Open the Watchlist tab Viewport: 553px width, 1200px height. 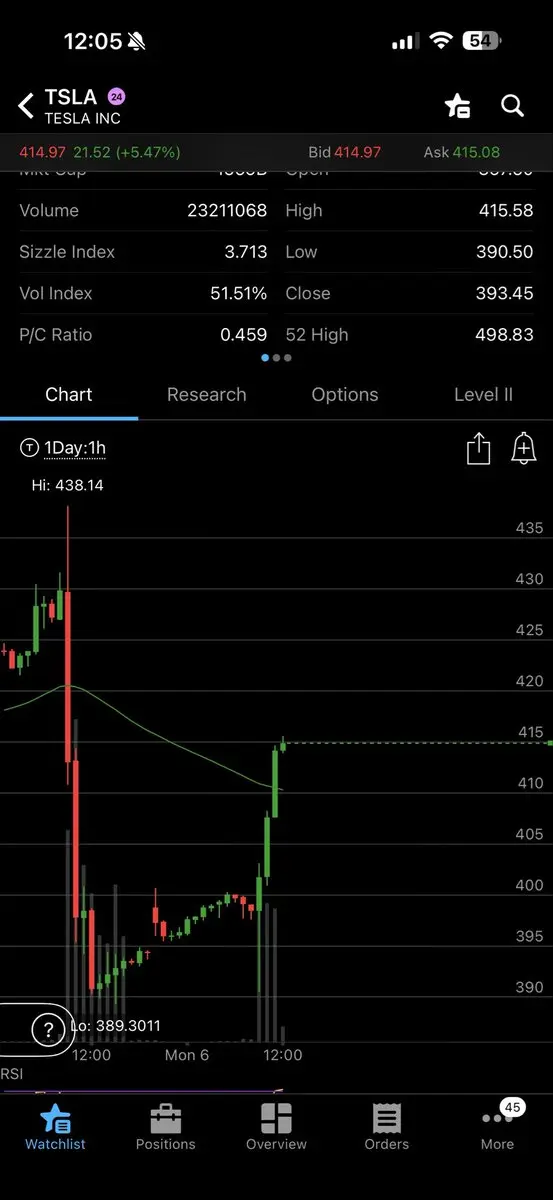pyautogui.click(x=55, y=1127)
